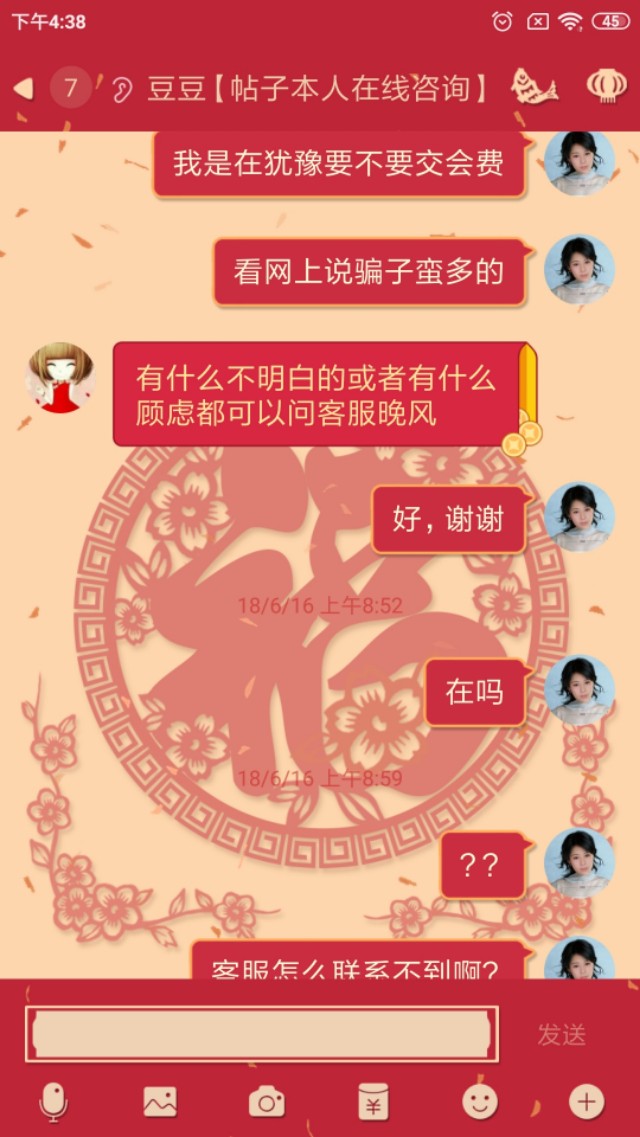Open chat settings via the lantern icon

pos(605,86)
